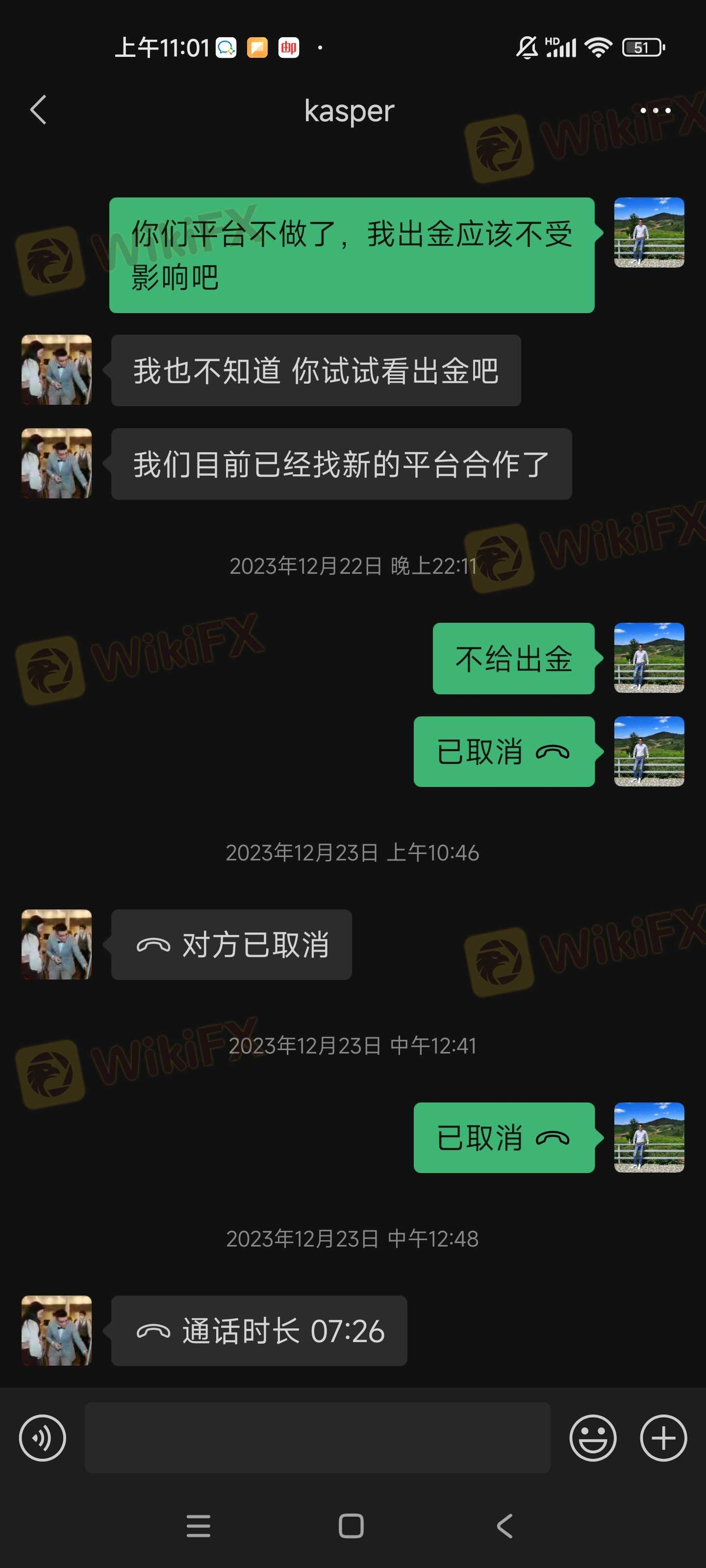Focus the message text field

click(317, 1438)
